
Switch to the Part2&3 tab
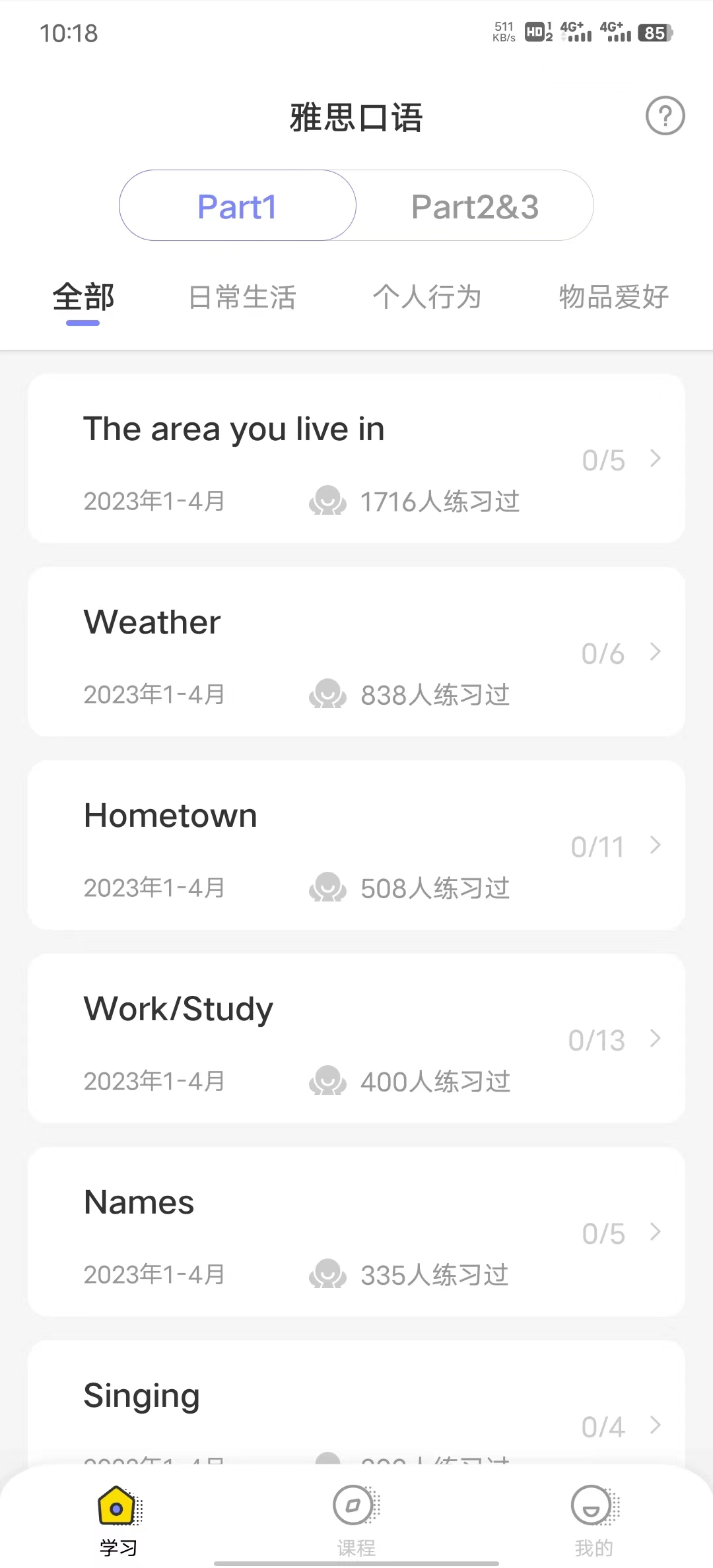(475, 205)
